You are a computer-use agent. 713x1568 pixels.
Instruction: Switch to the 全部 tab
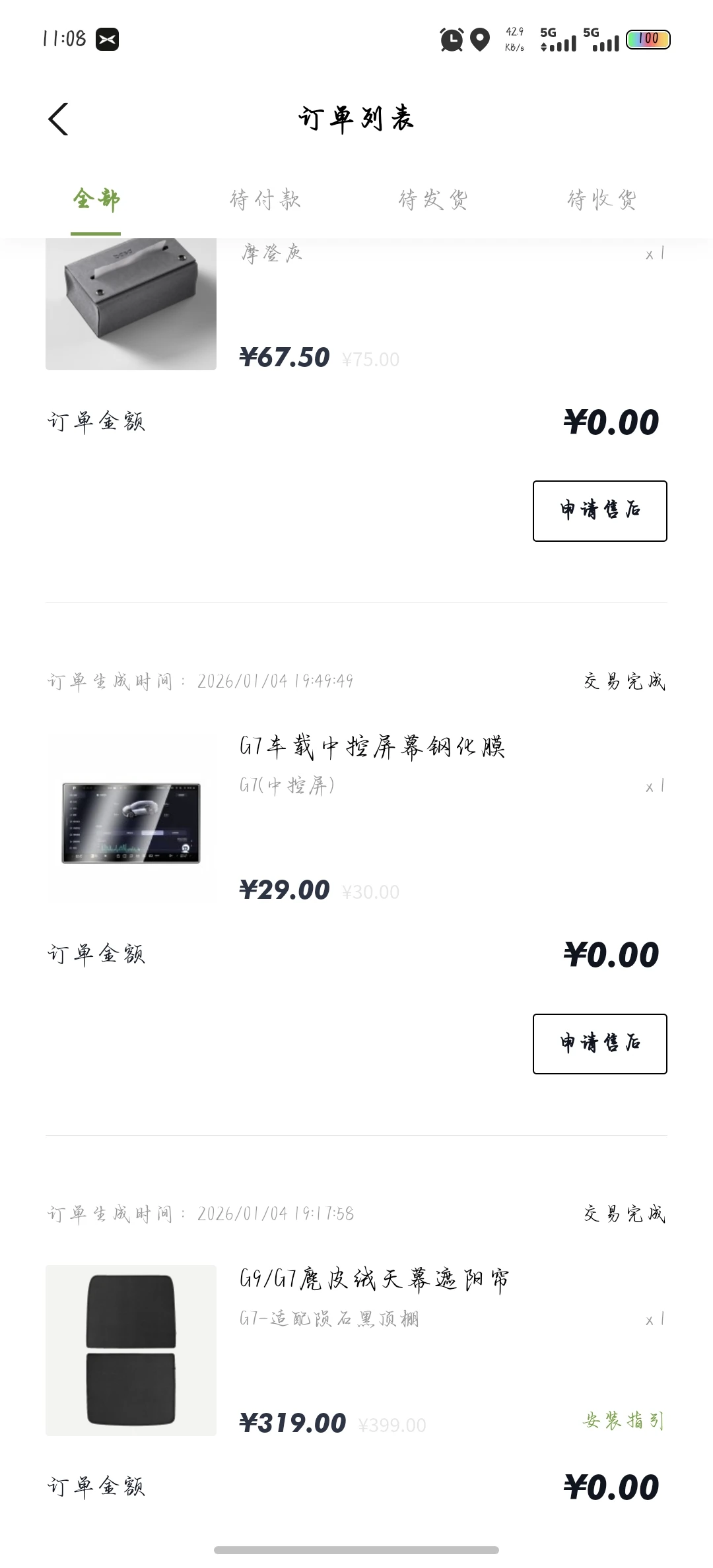pos(96,199)
